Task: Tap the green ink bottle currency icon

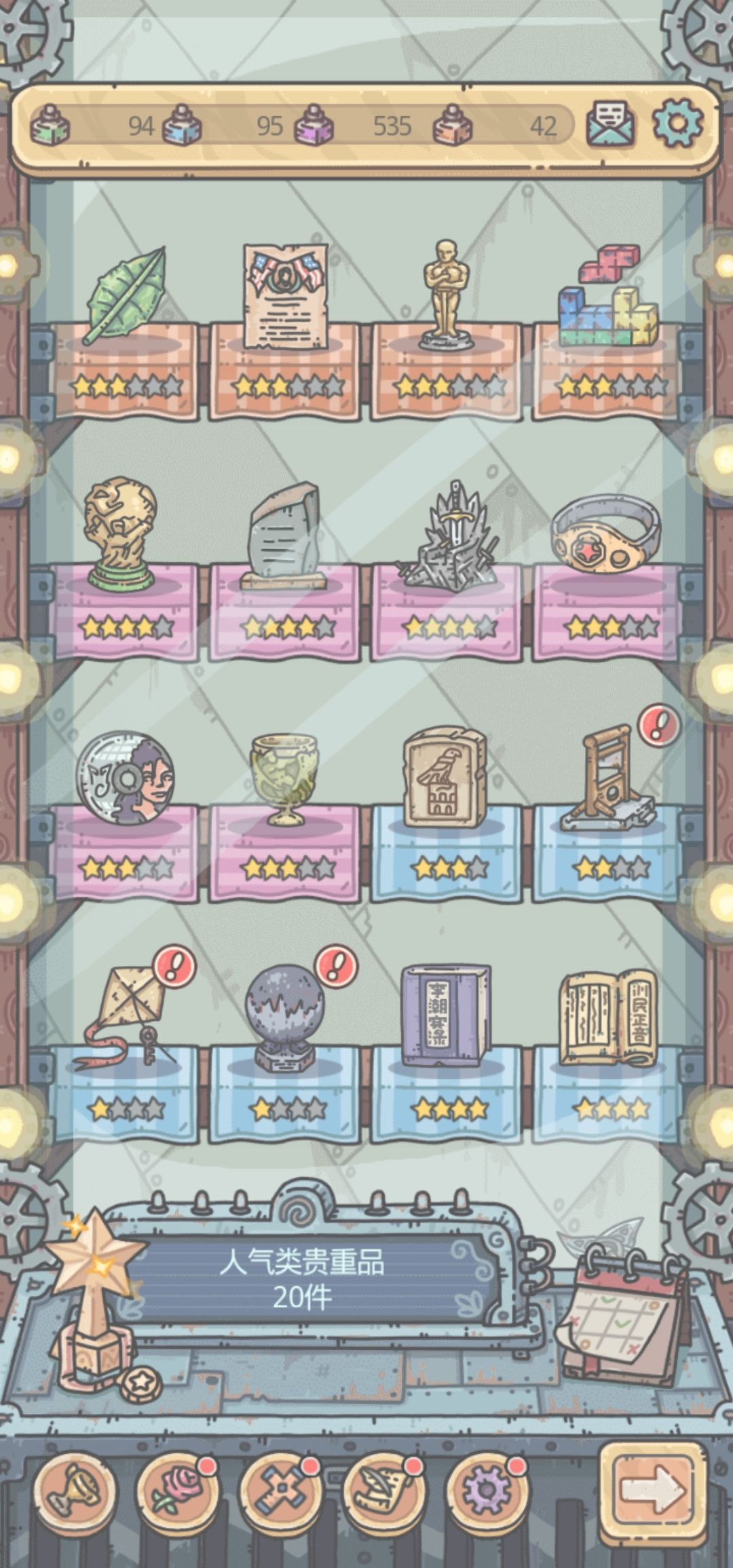Action: pos(50,126)
